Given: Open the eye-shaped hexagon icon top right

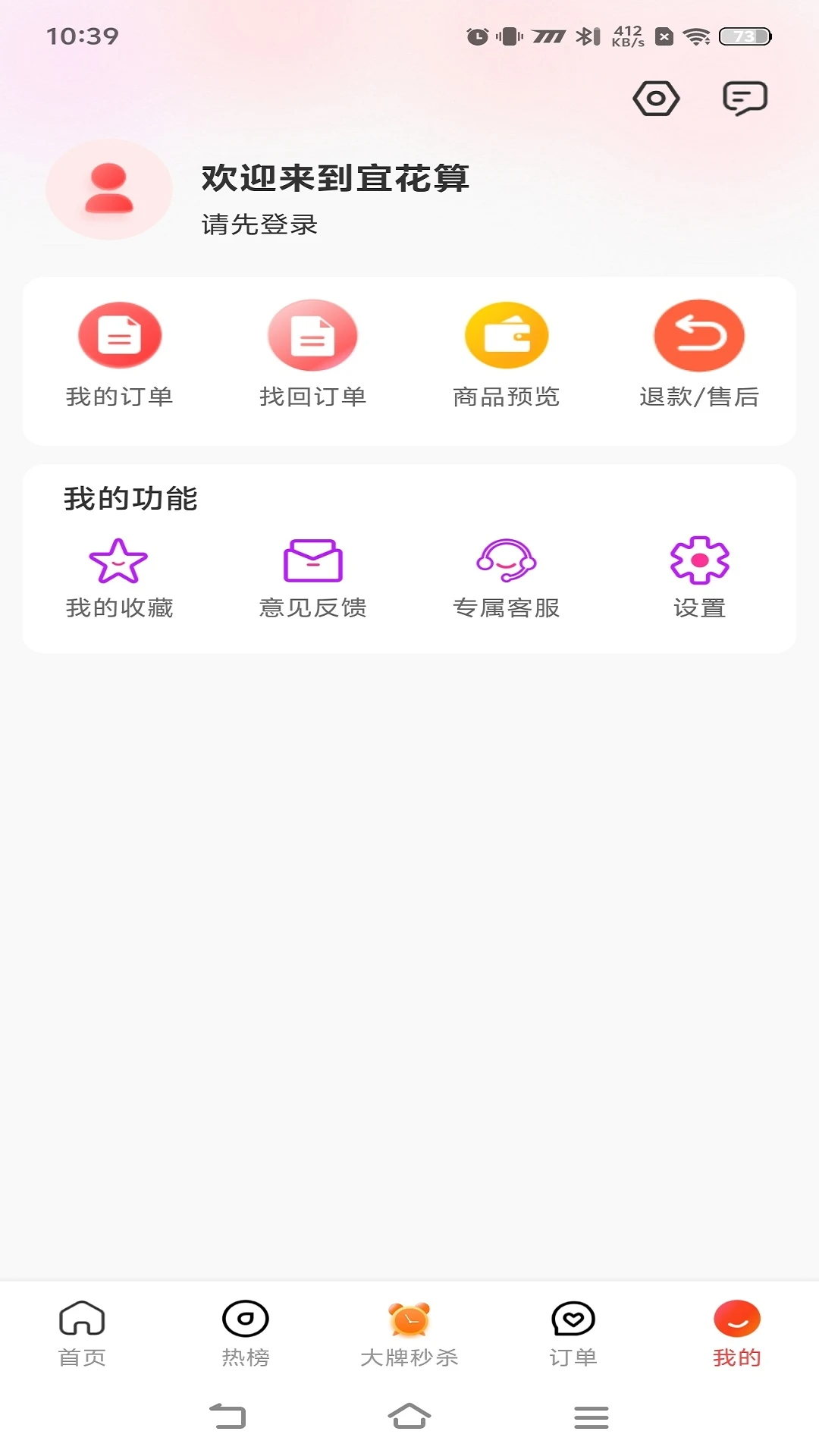Looking at the screenshot, I should [x=656, y=98].
